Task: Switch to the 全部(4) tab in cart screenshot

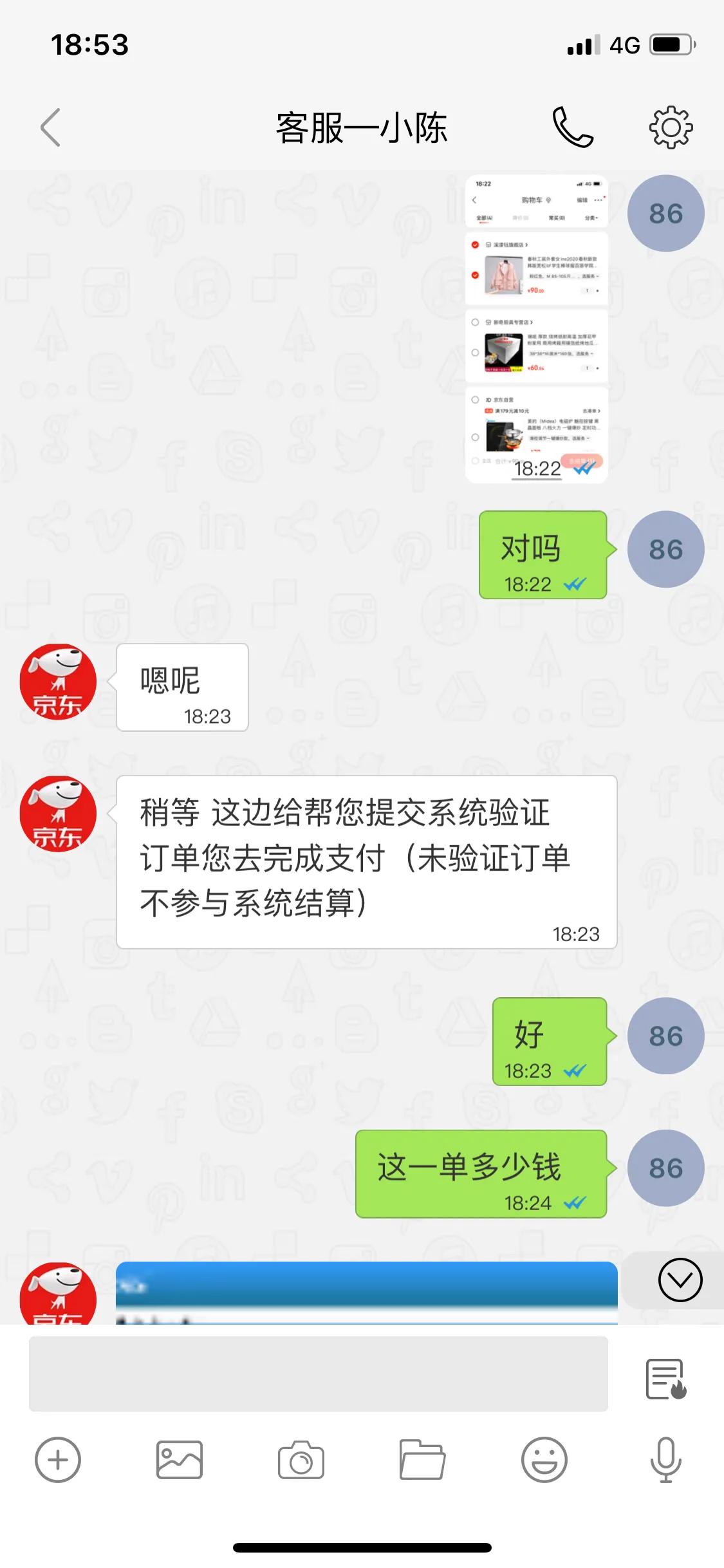Action: point(485,218)
